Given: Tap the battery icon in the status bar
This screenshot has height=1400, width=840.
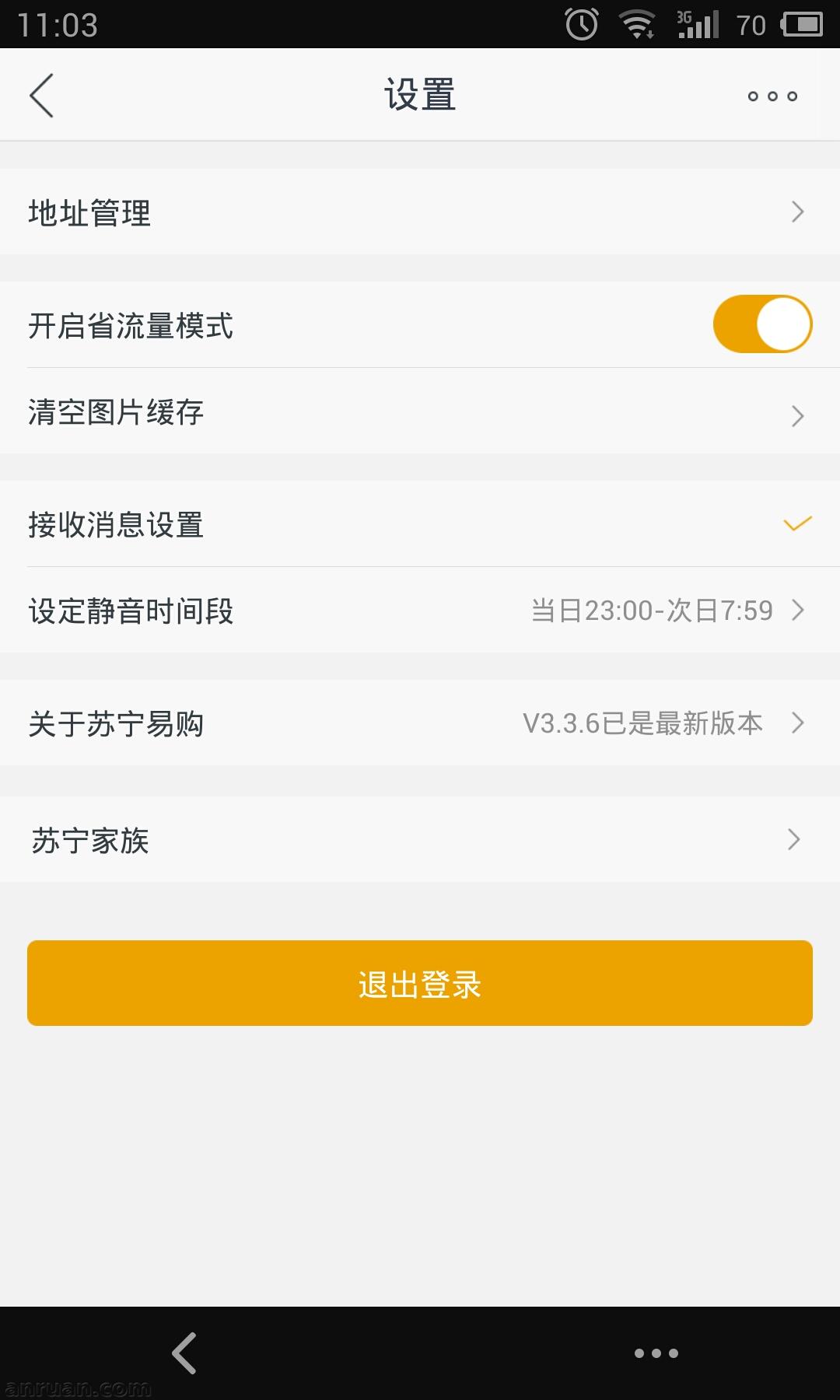Looking at the screenshot, I should 803,24.
